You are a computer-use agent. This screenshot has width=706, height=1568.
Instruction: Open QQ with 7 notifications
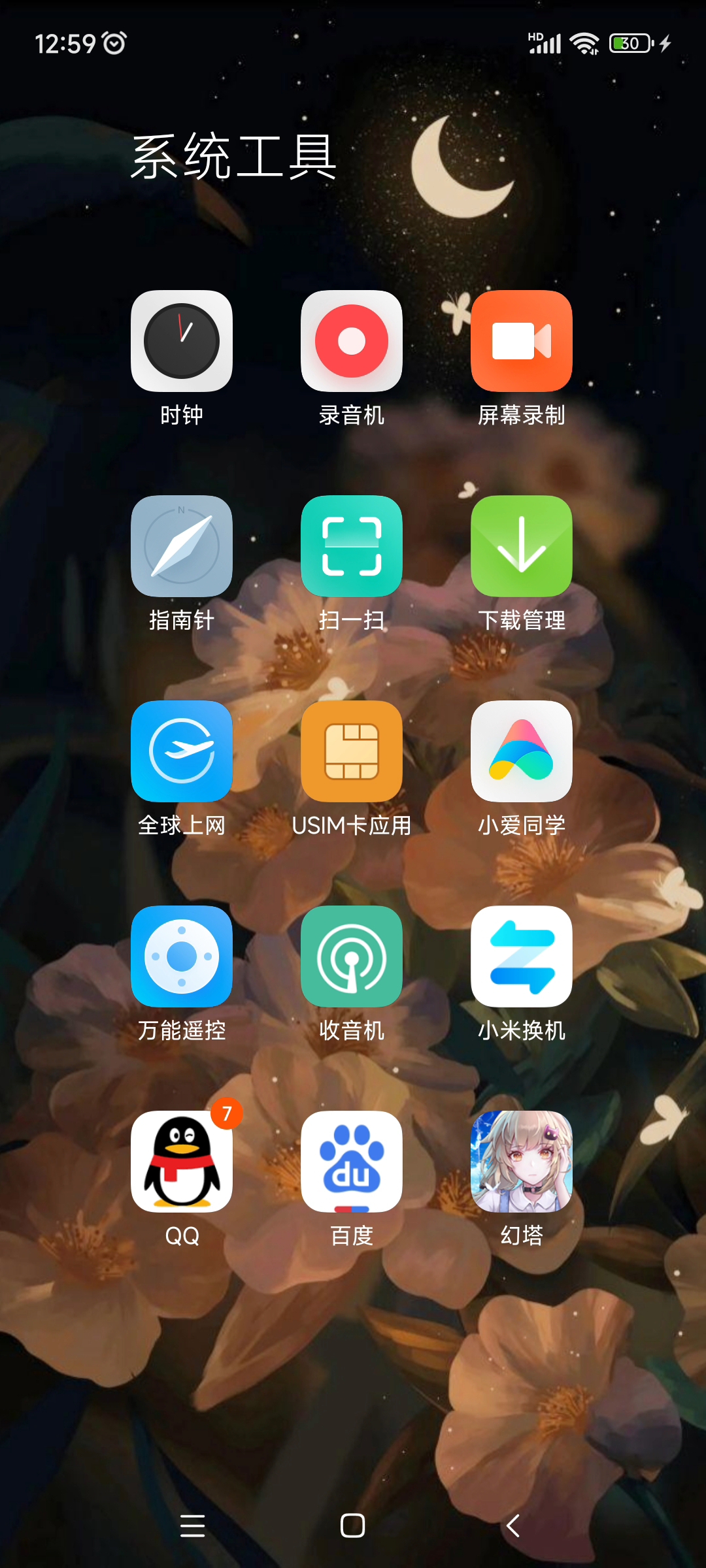[182, 1162]
